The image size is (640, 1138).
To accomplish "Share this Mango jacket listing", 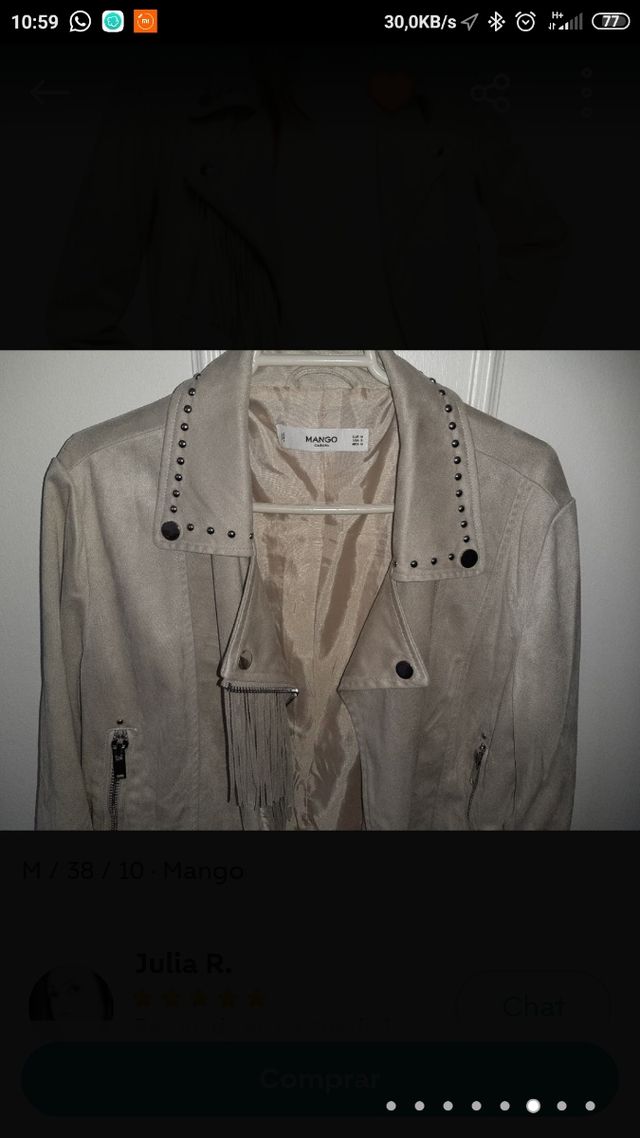I will click(x=490, y=93).
